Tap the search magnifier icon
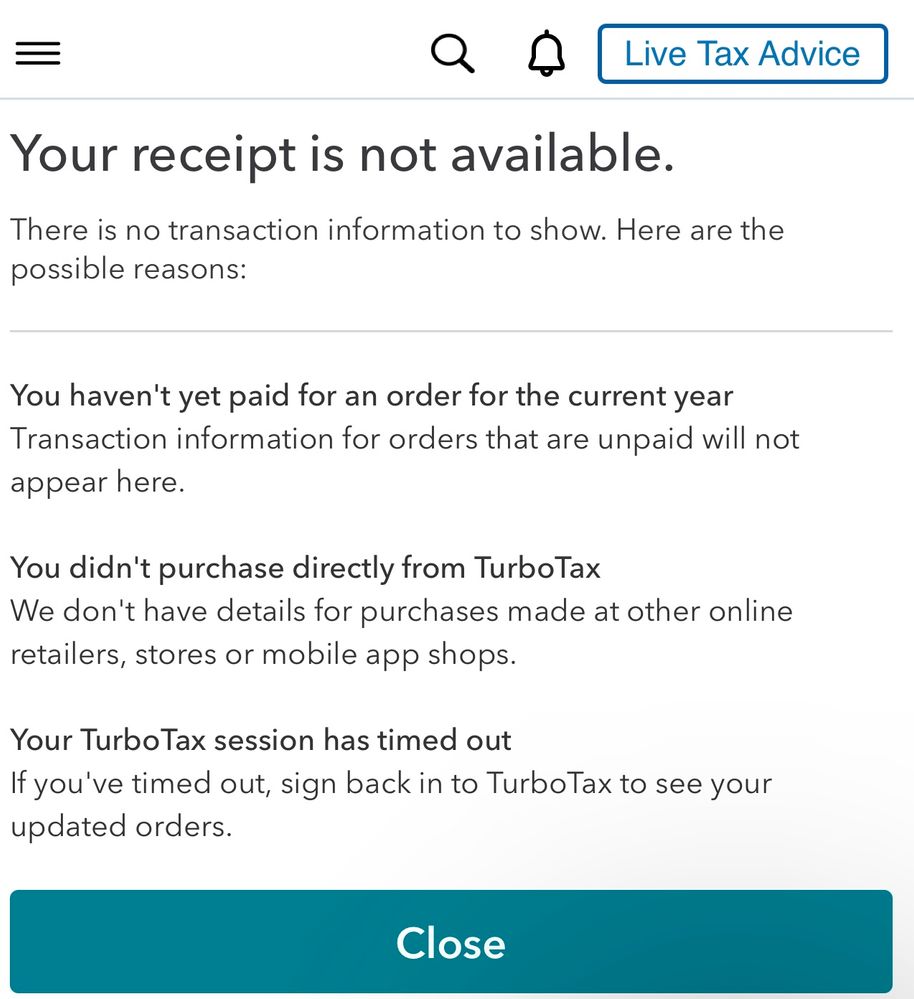This screenshot has height=999, width=914. (452, 53)
